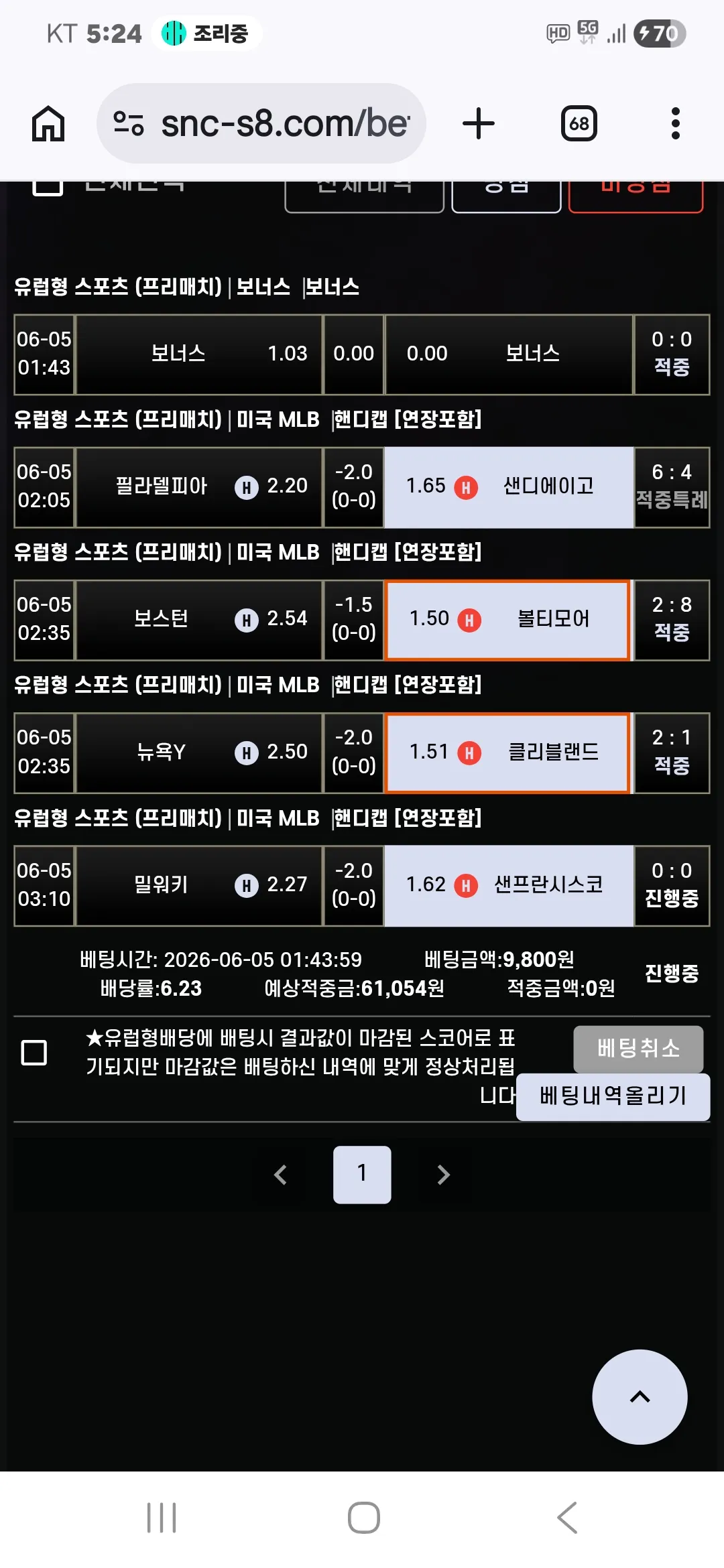
Task: Go to the next page arrow
Action: [444, 1175]
